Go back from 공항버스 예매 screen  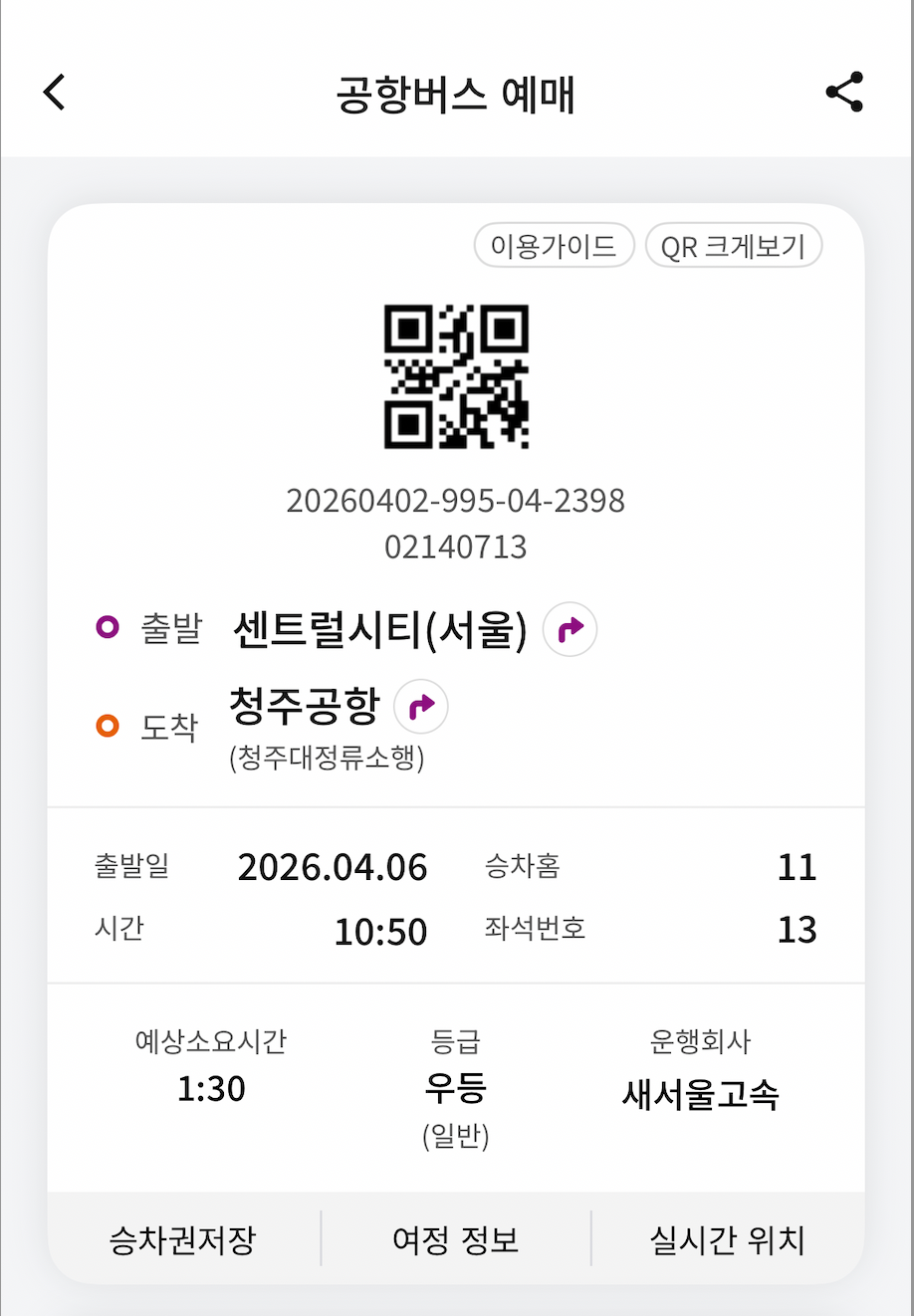point(55,93)
